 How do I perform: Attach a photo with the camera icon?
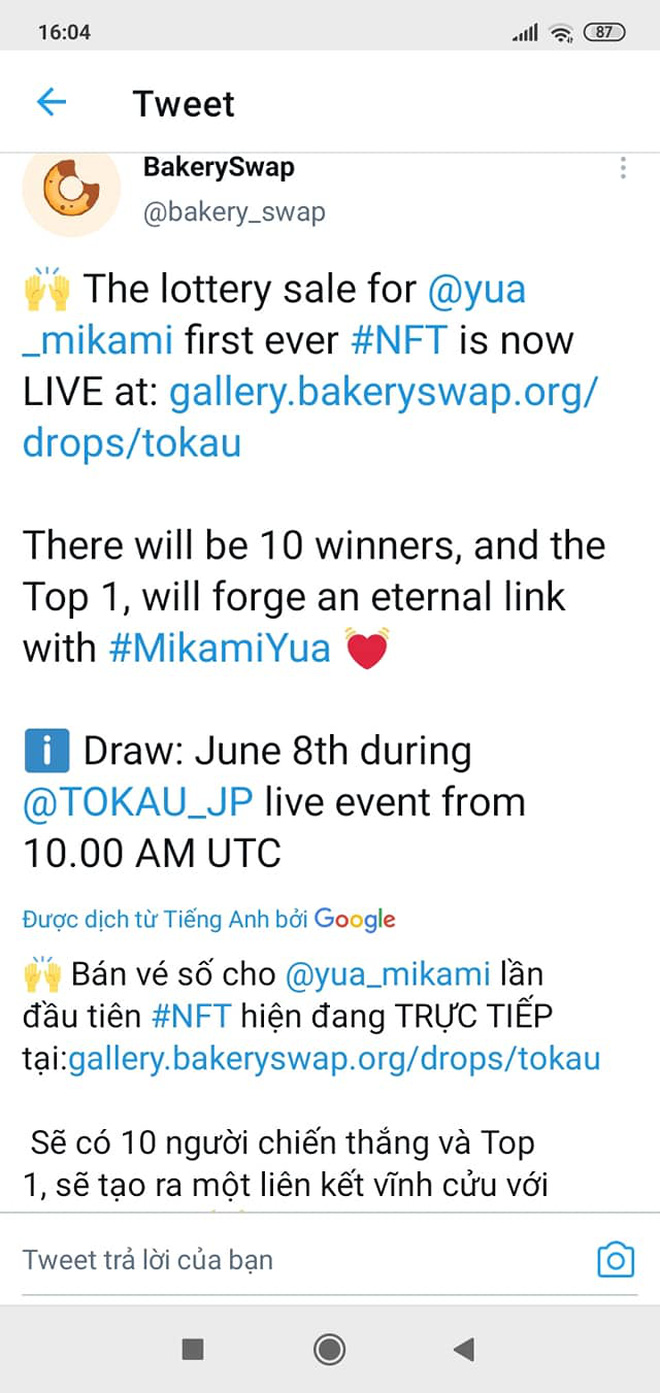615,1259
